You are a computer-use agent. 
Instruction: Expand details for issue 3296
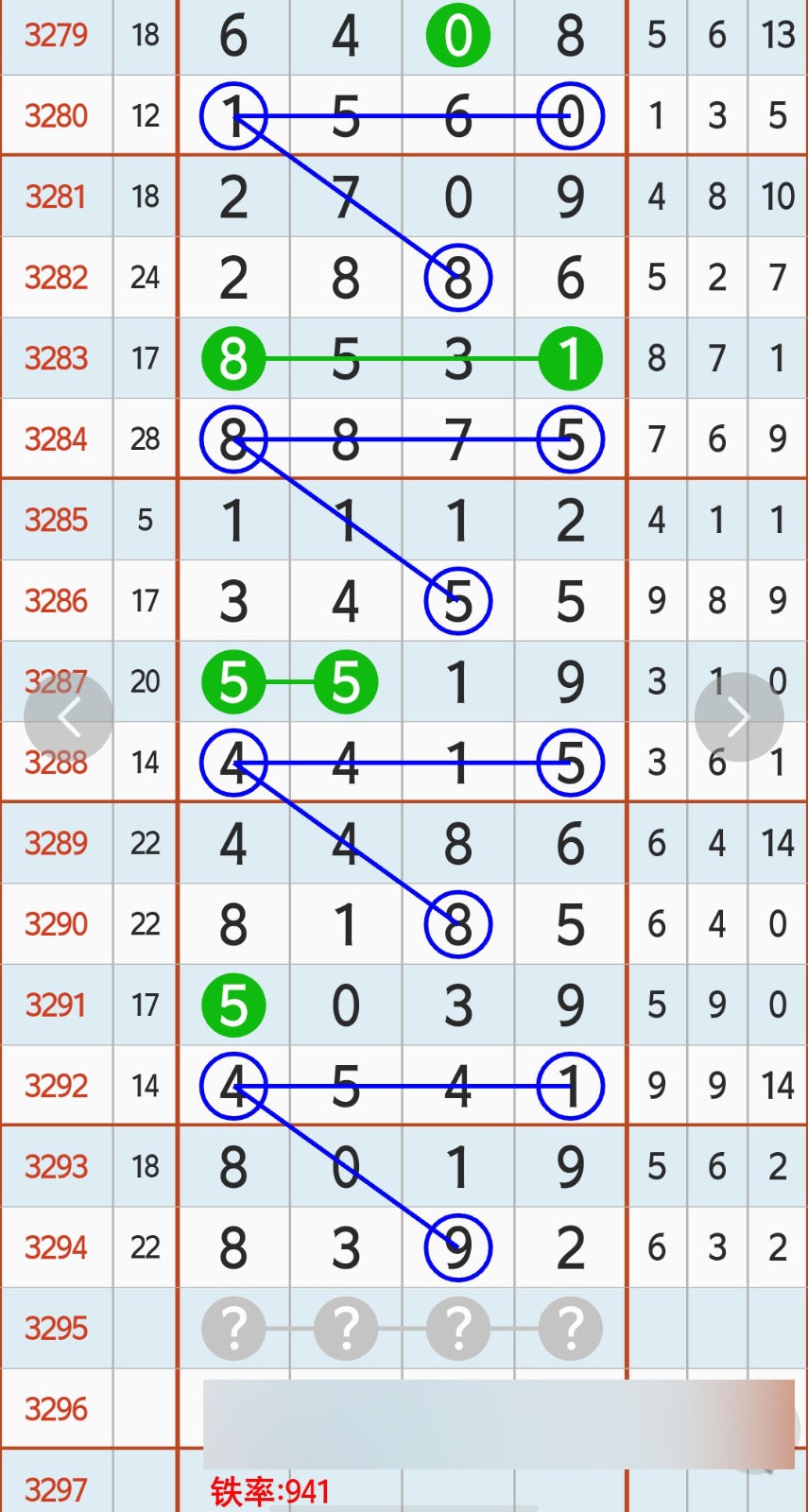pos(57,1409)
